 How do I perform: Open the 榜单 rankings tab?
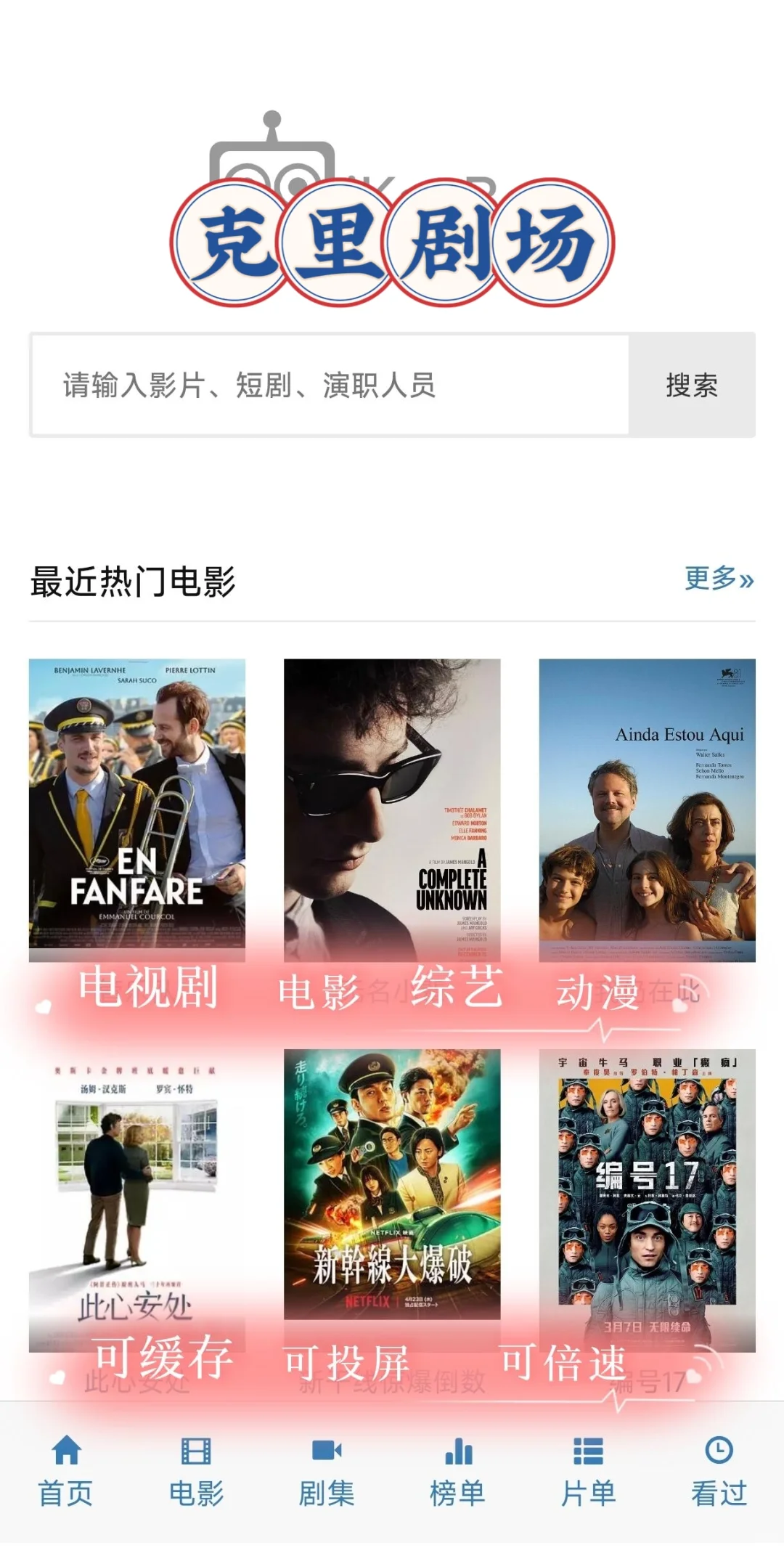tap(457, 1471)
